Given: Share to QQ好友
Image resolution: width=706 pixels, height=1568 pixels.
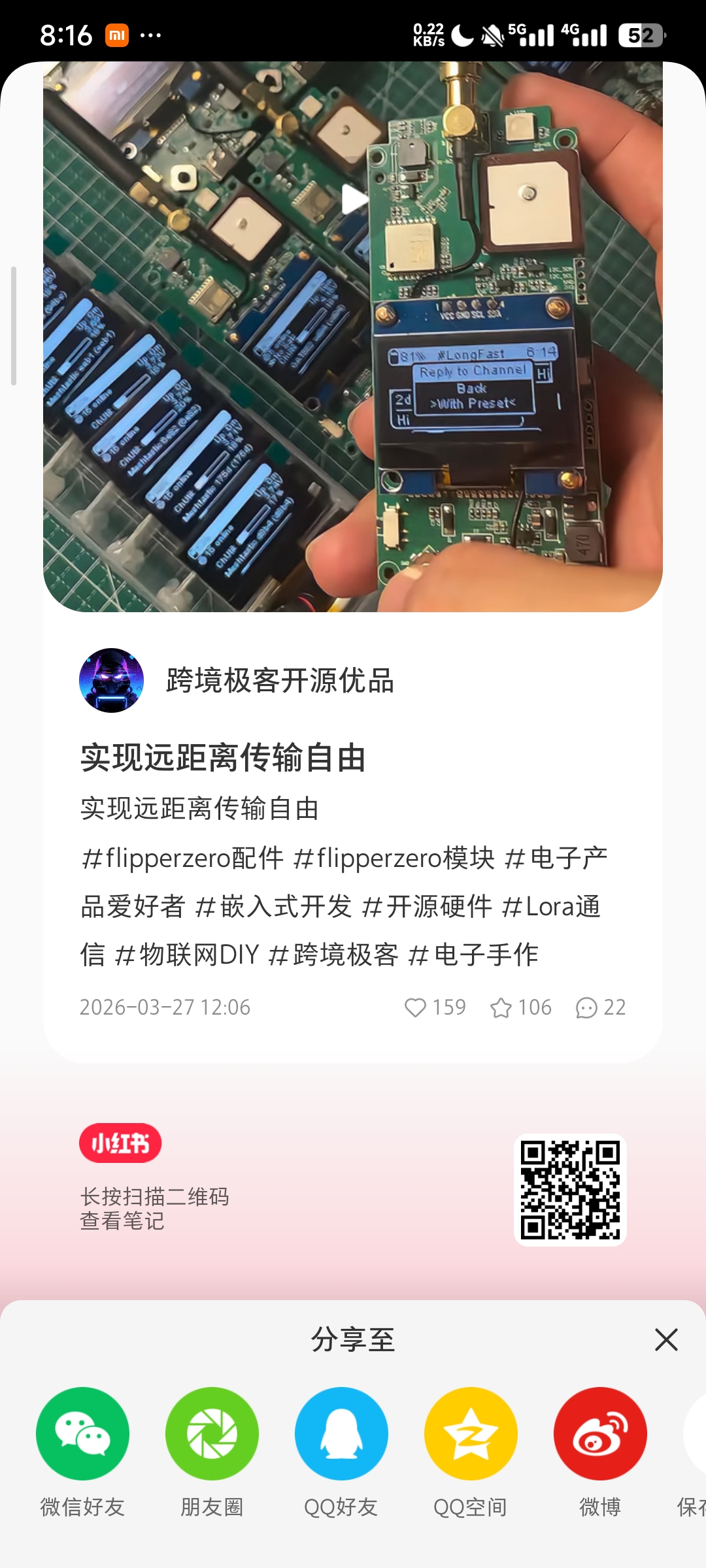Looking at the screenshot, I should pos(341,1433).
